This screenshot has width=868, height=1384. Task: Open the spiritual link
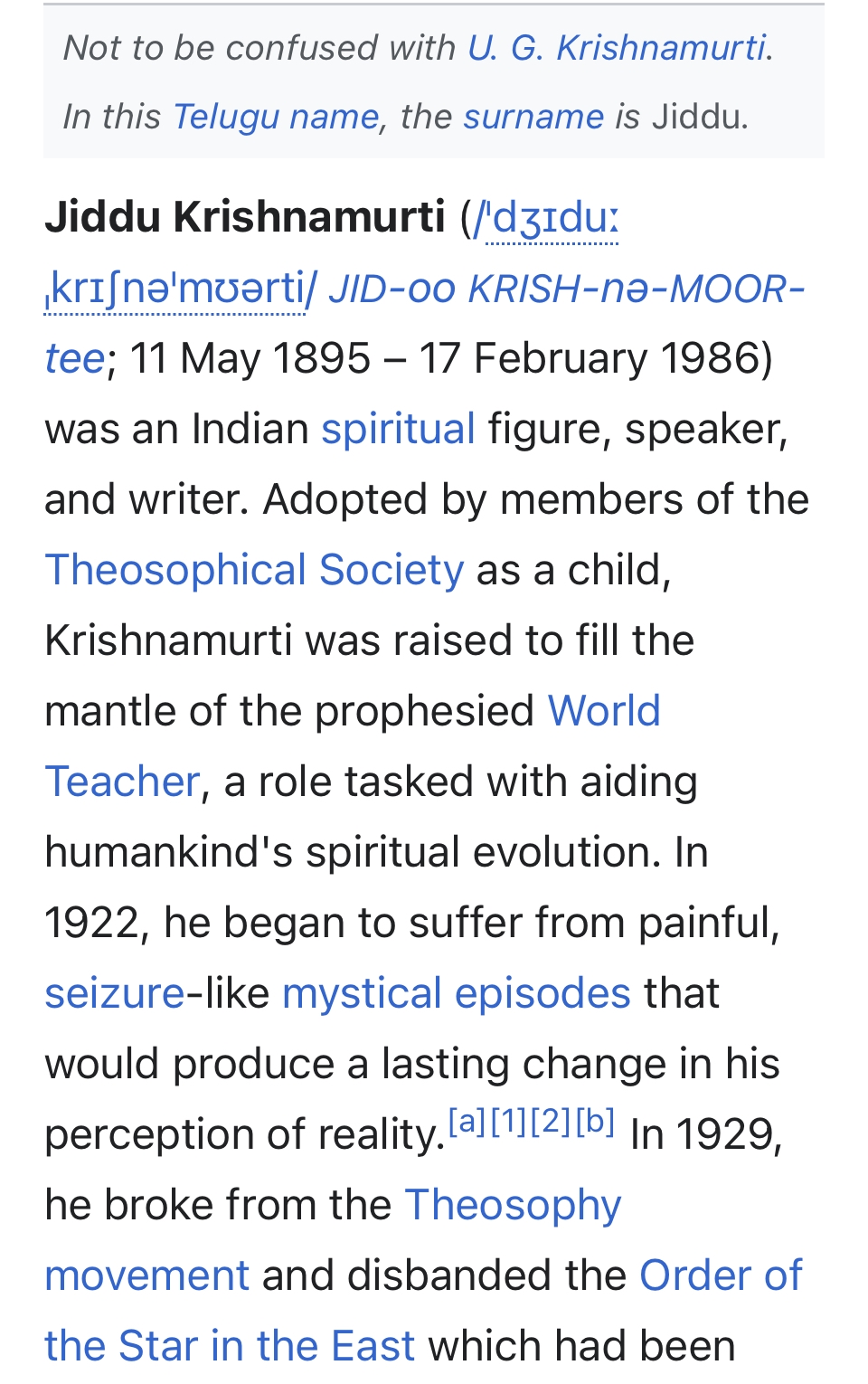coord(398,429)
